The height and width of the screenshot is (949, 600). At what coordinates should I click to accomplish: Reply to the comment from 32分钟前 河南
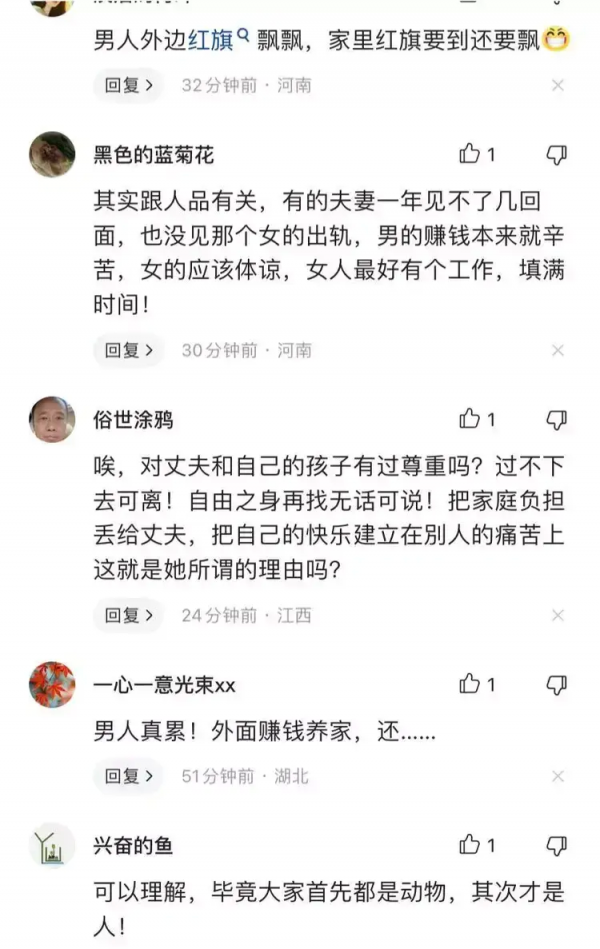click(129, 85)
